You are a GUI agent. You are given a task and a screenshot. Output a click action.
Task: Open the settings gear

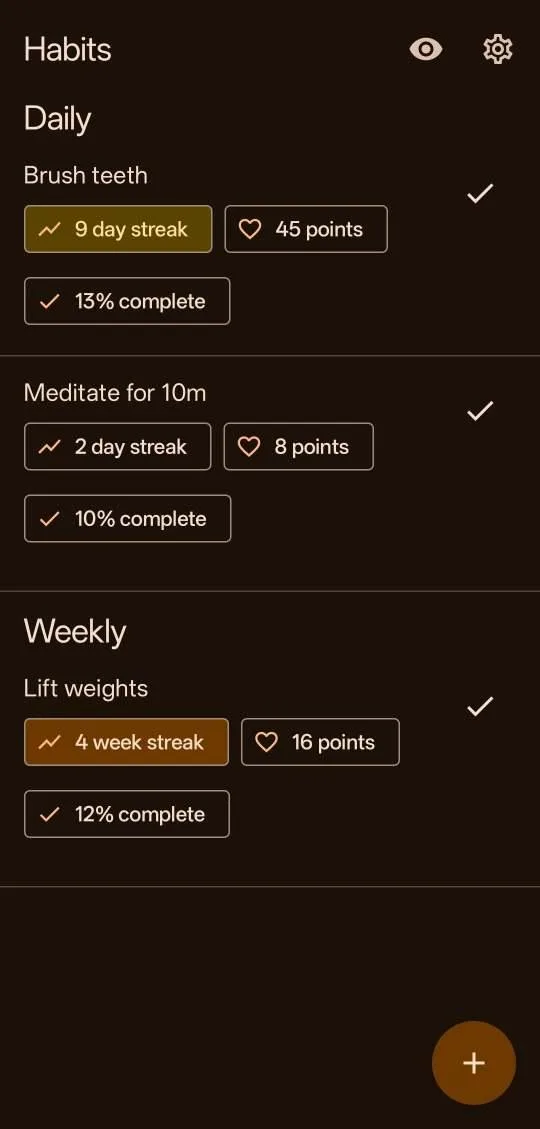(x=497, y=49)
